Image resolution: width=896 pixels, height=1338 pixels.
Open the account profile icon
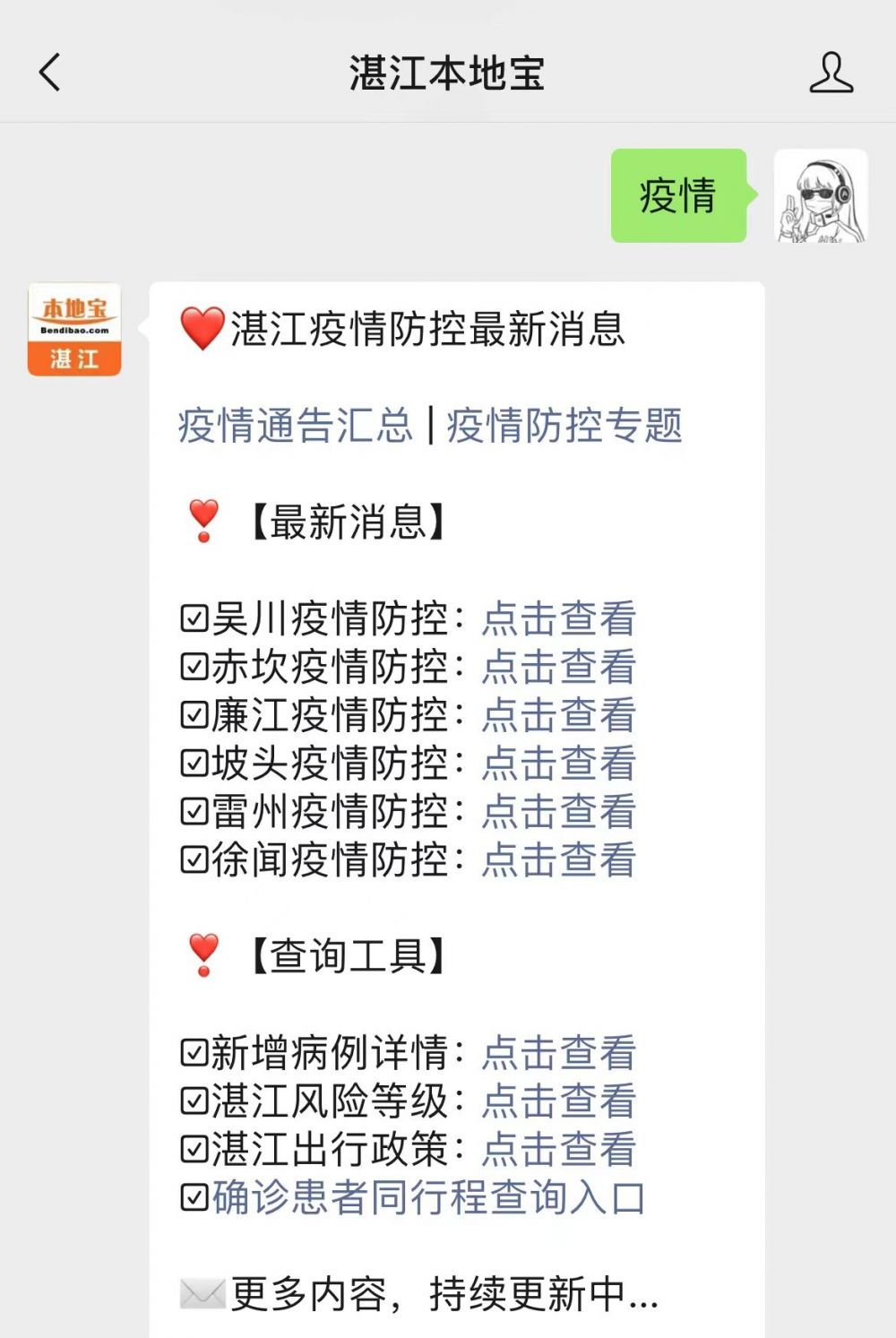pos(831,73)
